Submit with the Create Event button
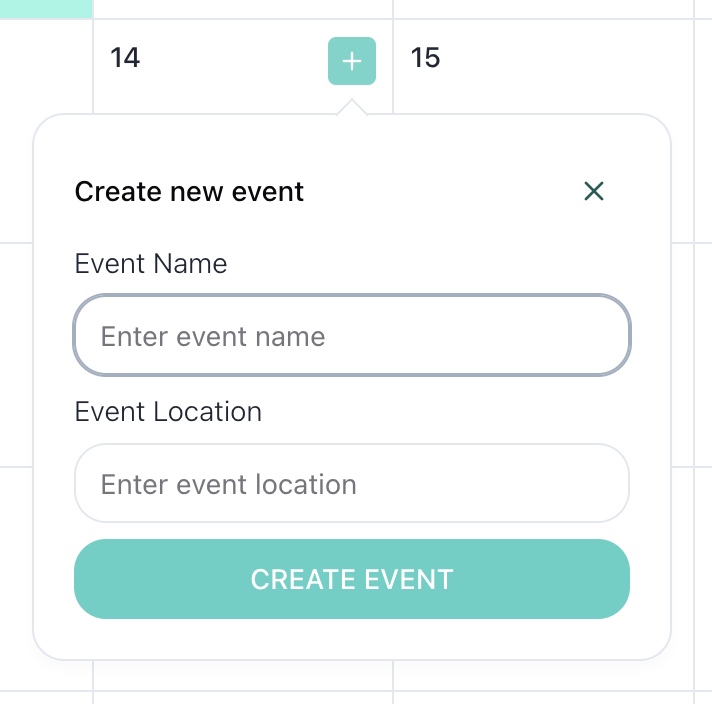This screenshot has height=704, width=712. click(x=352, y=579)
